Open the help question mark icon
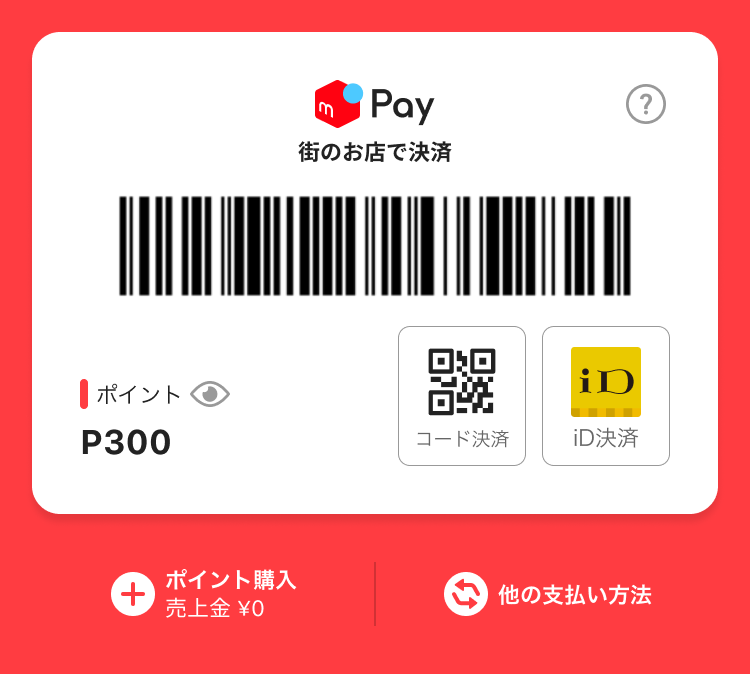750x674 pixels. 646,104
